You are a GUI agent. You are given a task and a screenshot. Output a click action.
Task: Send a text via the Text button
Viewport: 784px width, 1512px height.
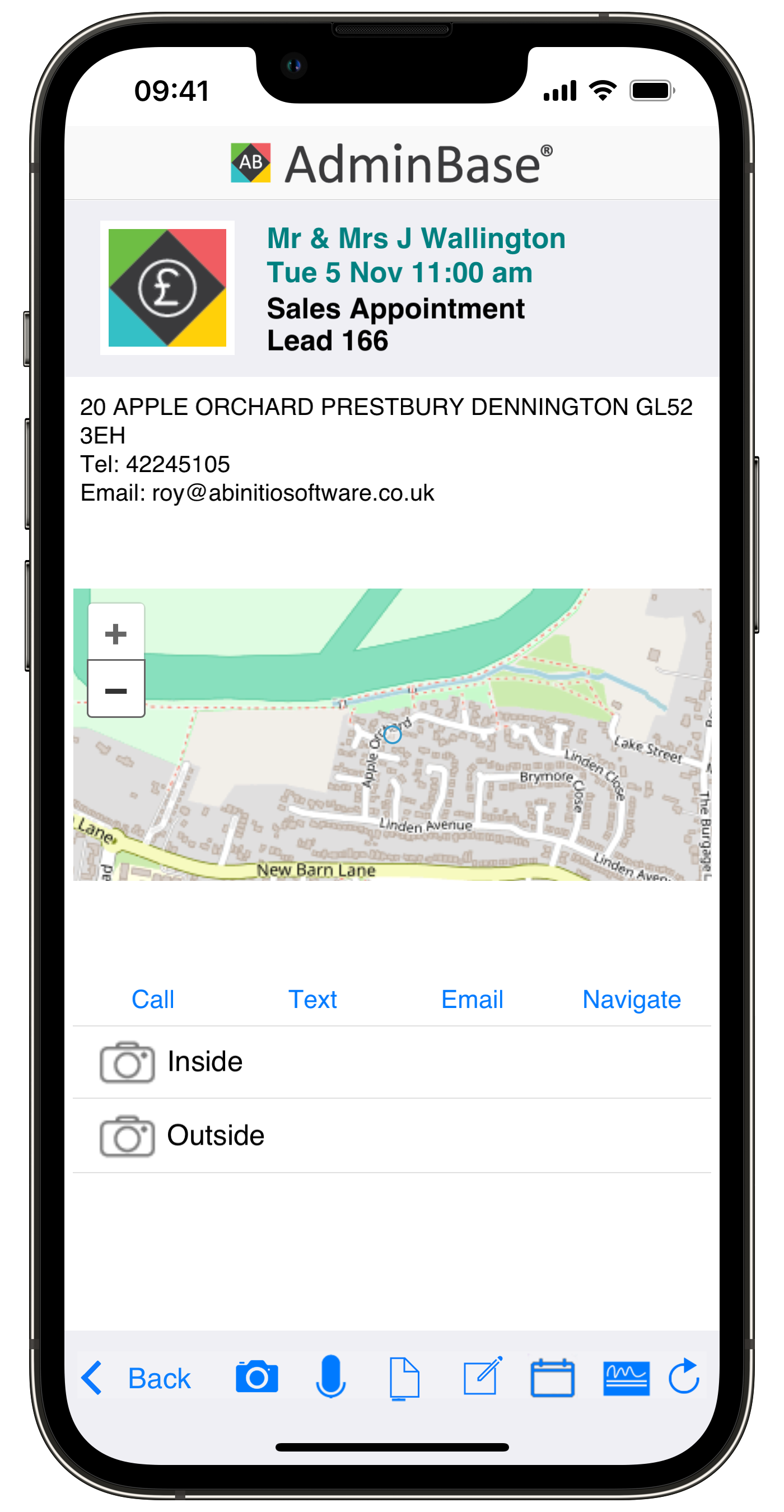point(312,999)
